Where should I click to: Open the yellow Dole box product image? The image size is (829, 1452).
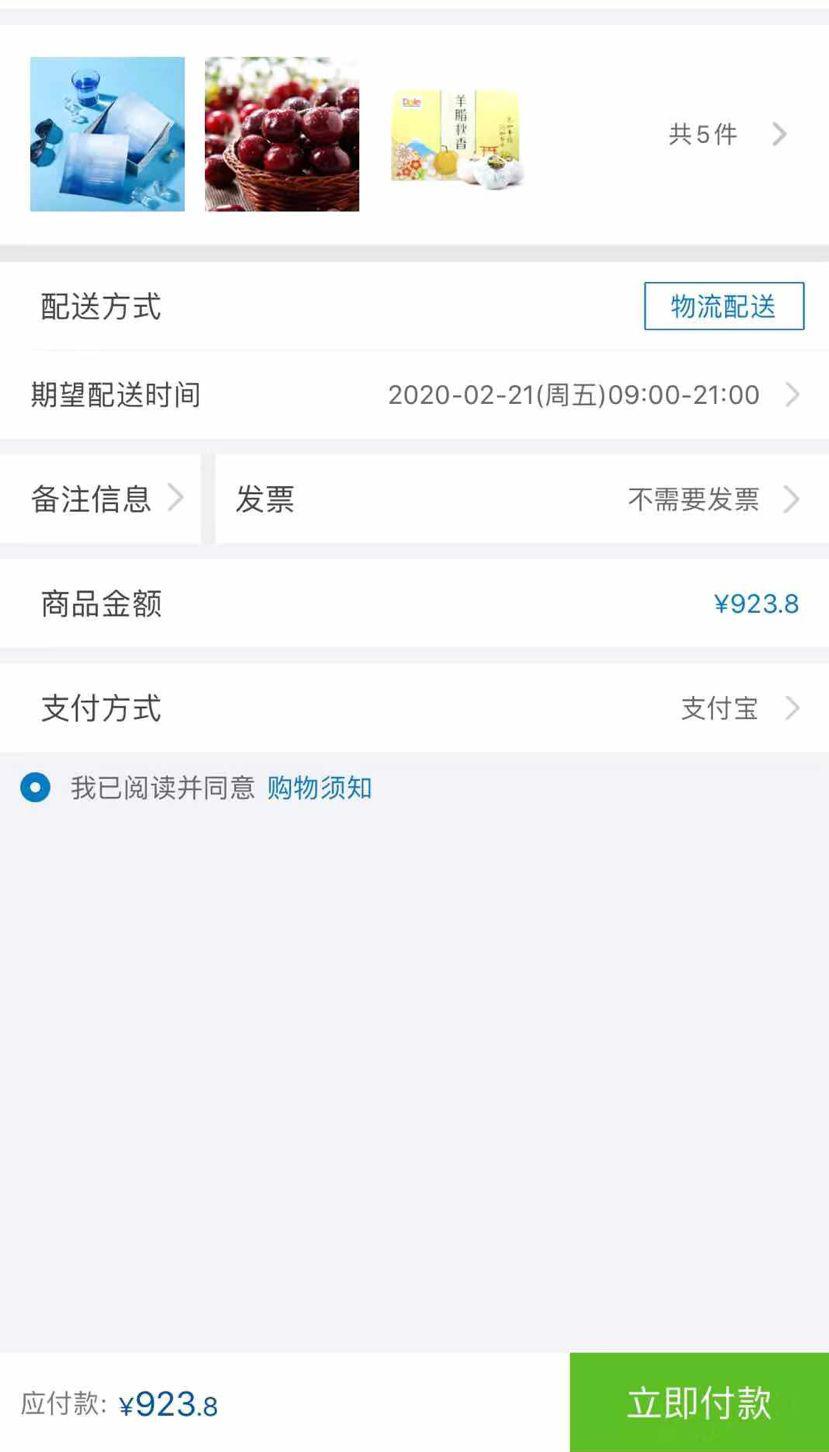click(x=457, y=136)
